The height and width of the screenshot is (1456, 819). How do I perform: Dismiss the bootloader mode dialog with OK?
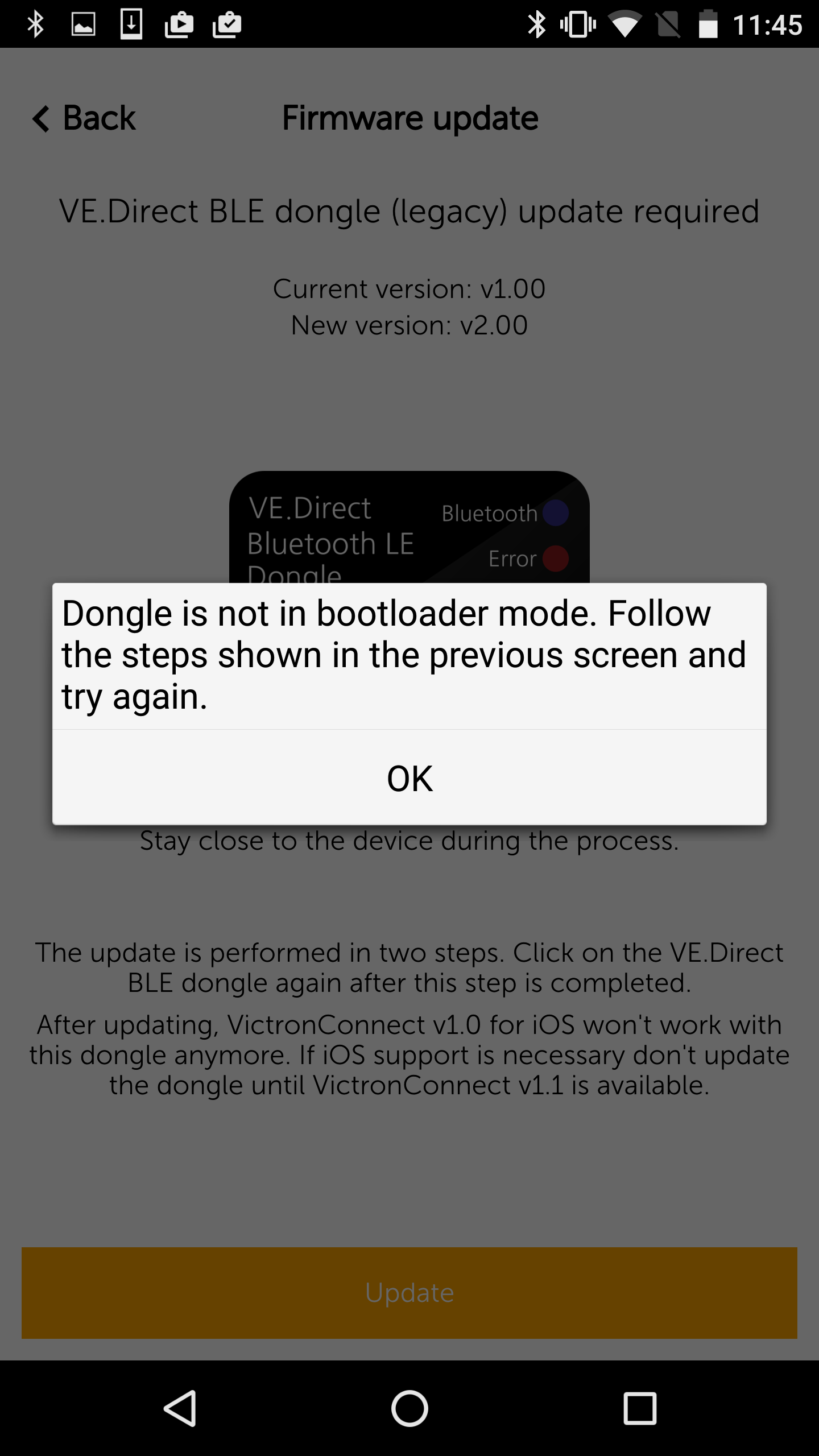[x=409, y=778]
